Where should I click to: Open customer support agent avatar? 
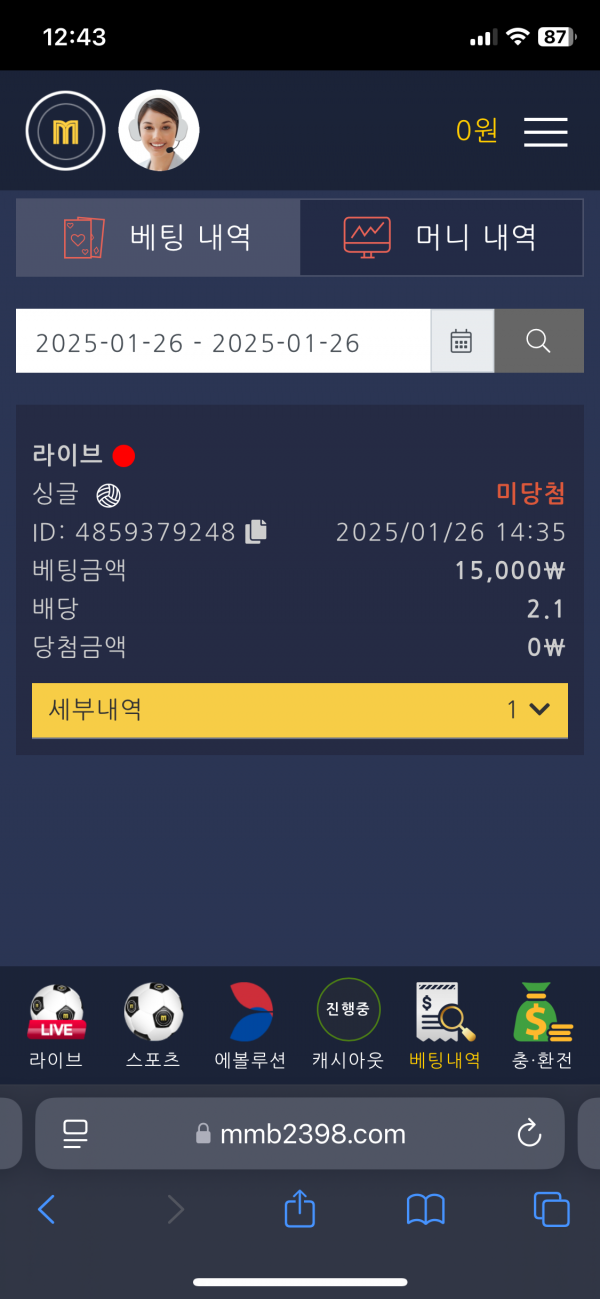coord(159,131)
